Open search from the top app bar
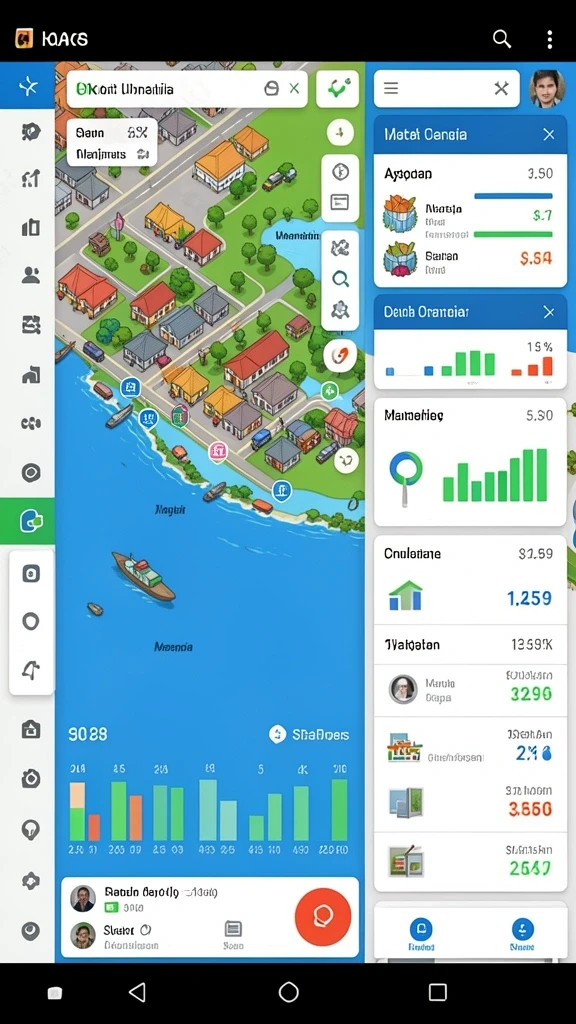 click(x=502, y=39)
